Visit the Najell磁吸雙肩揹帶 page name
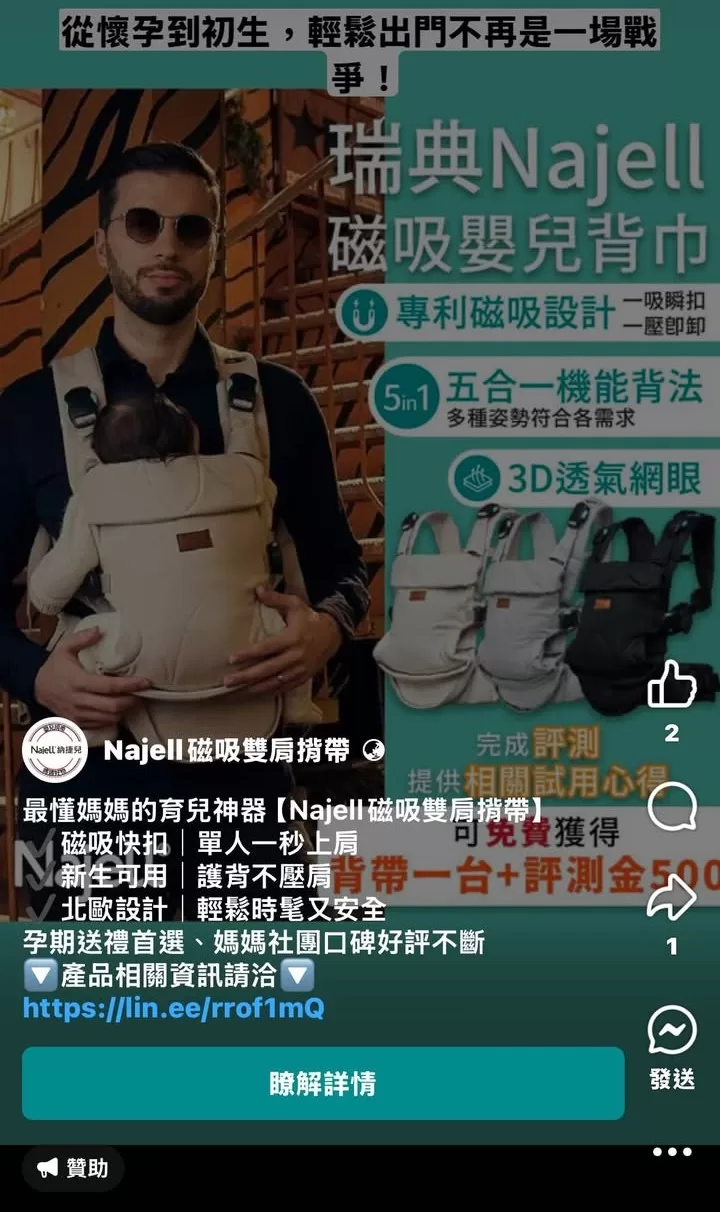Viewport: 720px width, 1212px height. 230,750
